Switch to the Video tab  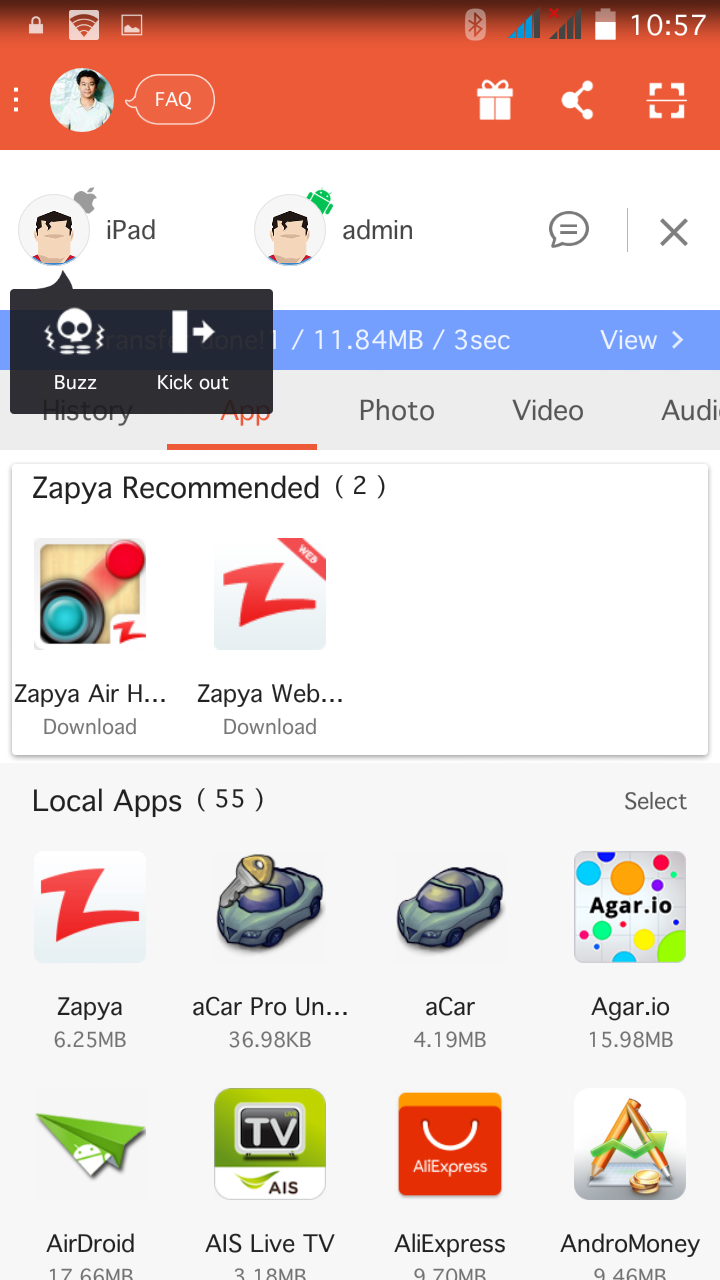[x=548, y=410]
